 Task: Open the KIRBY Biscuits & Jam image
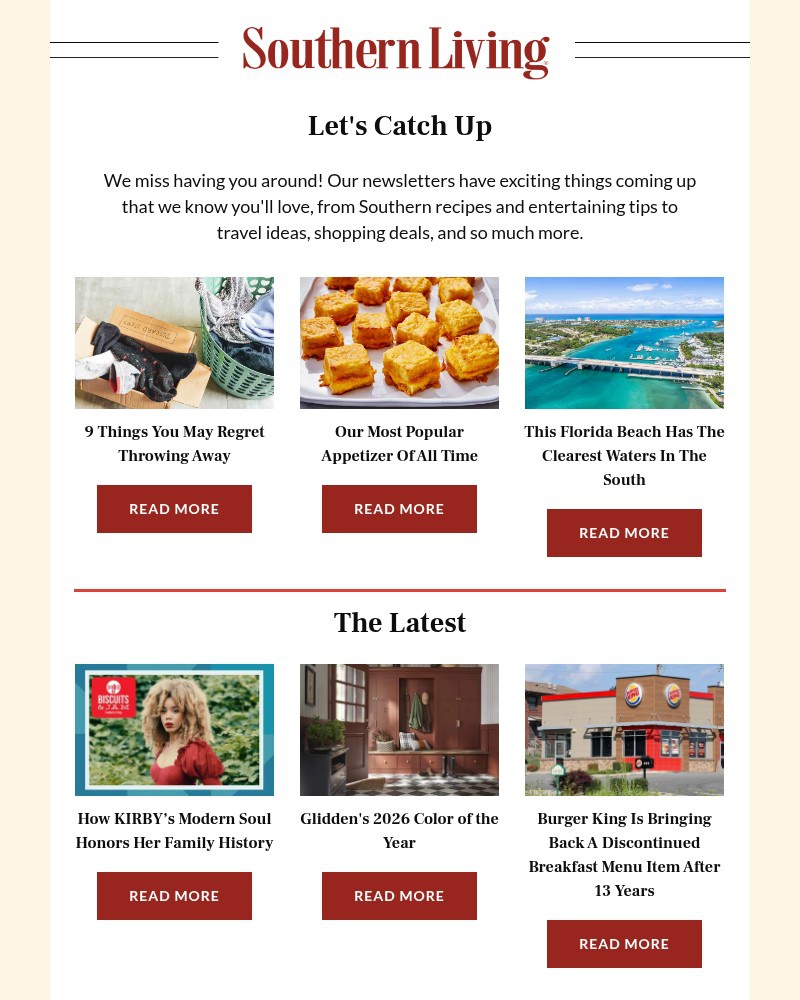pyautogui.click(x=174, y=730)
